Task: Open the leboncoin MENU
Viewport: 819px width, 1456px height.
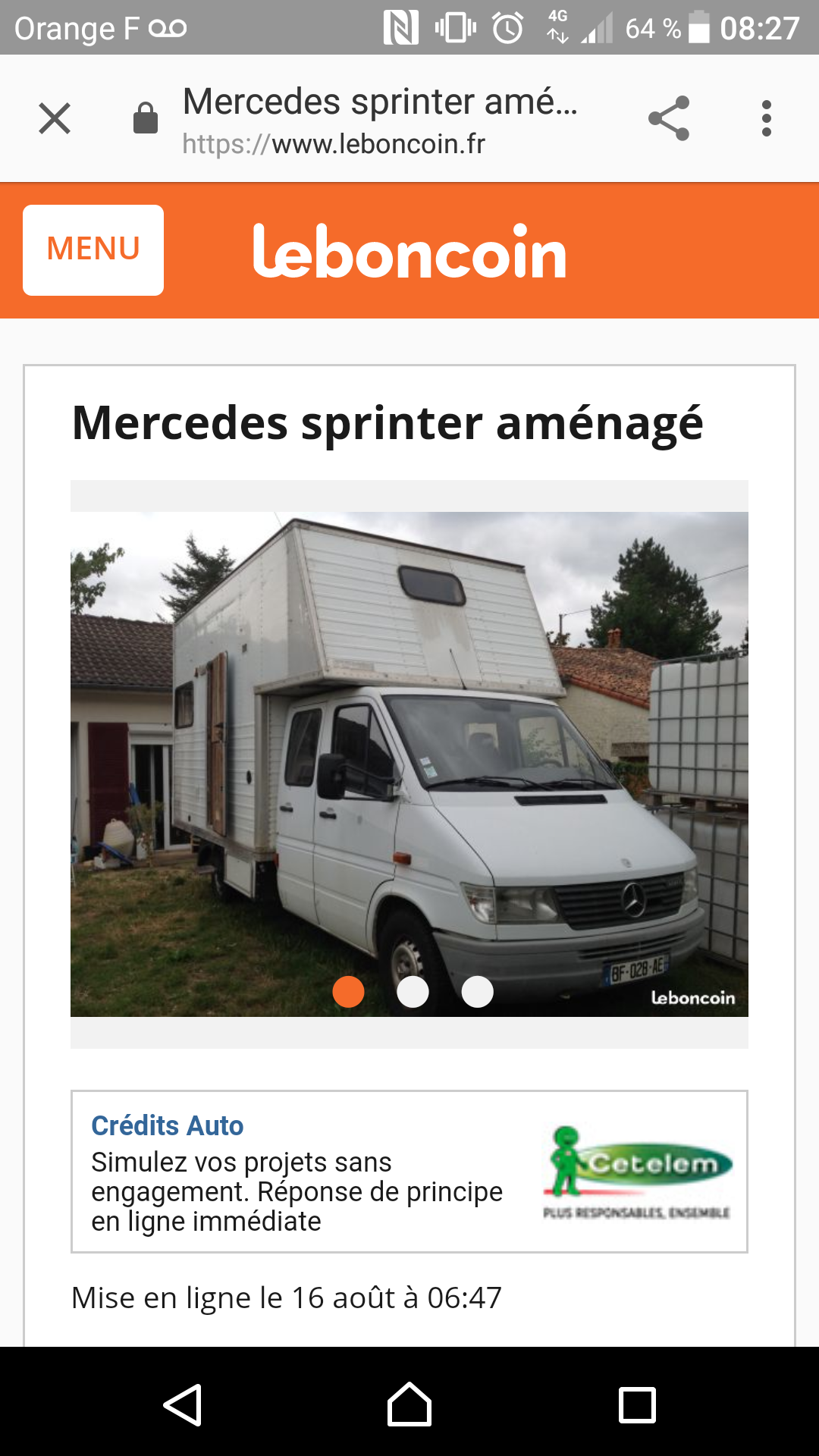Action: (x=93, y=249)
